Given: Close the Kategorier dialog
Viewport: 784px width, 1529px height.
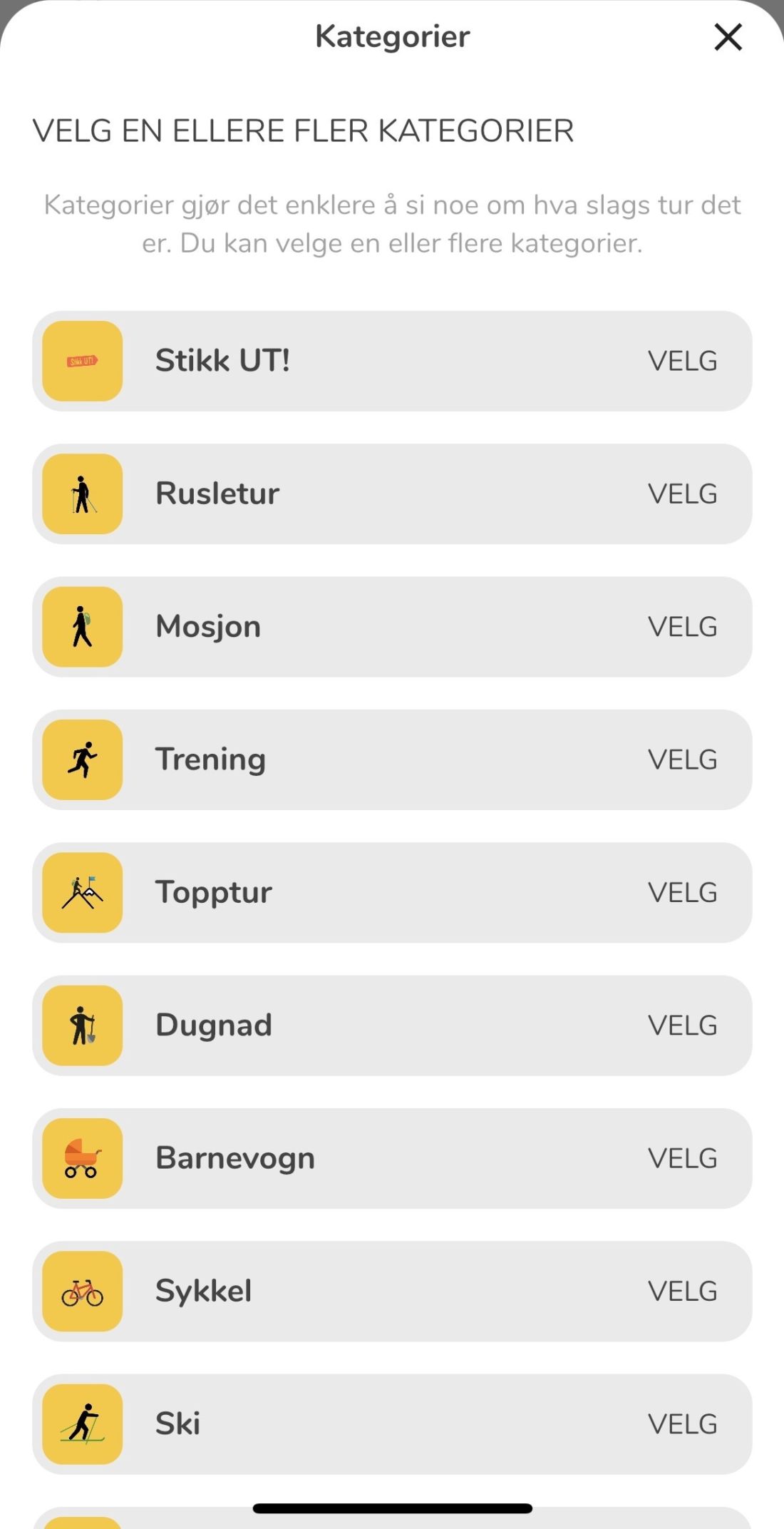Looking at the screenshot, I should point(728,37).
